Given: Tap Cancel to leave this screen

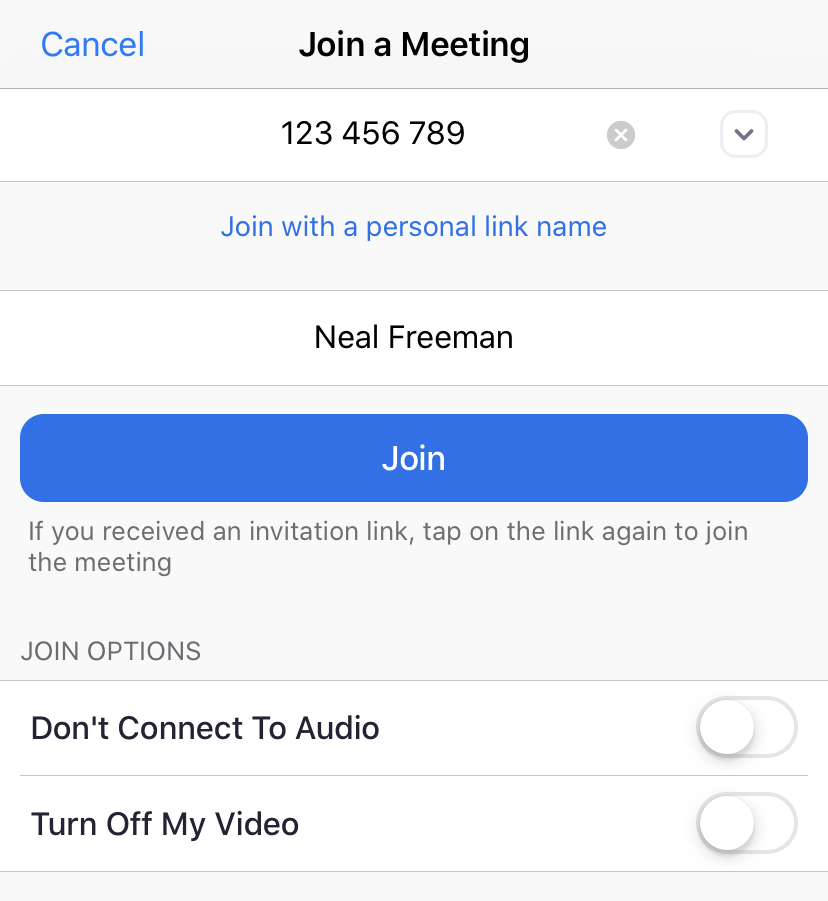Looking at the screenshot, I should tap(92, 44).
